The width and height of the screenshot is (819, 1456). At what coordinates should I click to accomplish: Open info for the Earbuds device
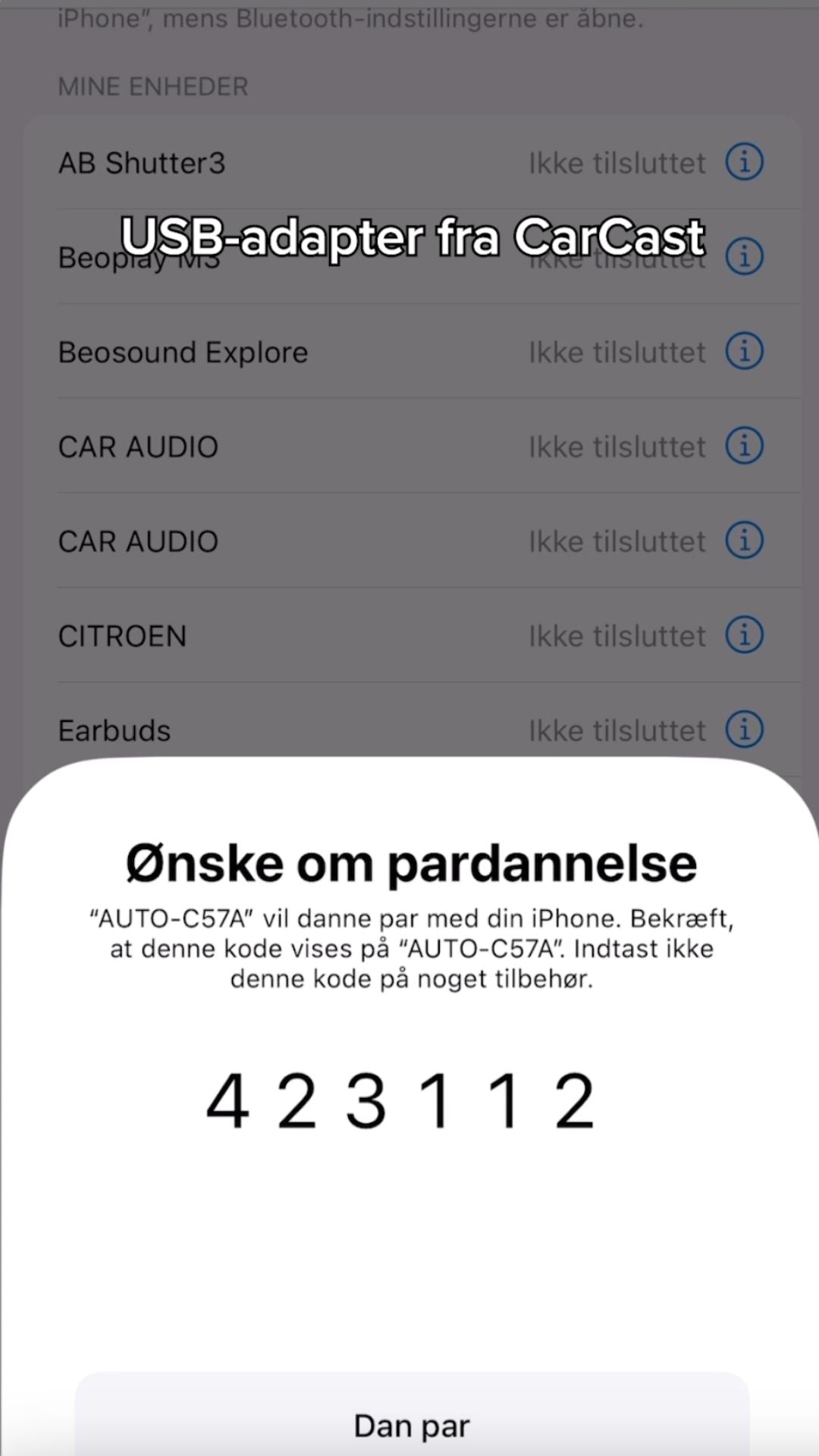[x=744, y=730]
